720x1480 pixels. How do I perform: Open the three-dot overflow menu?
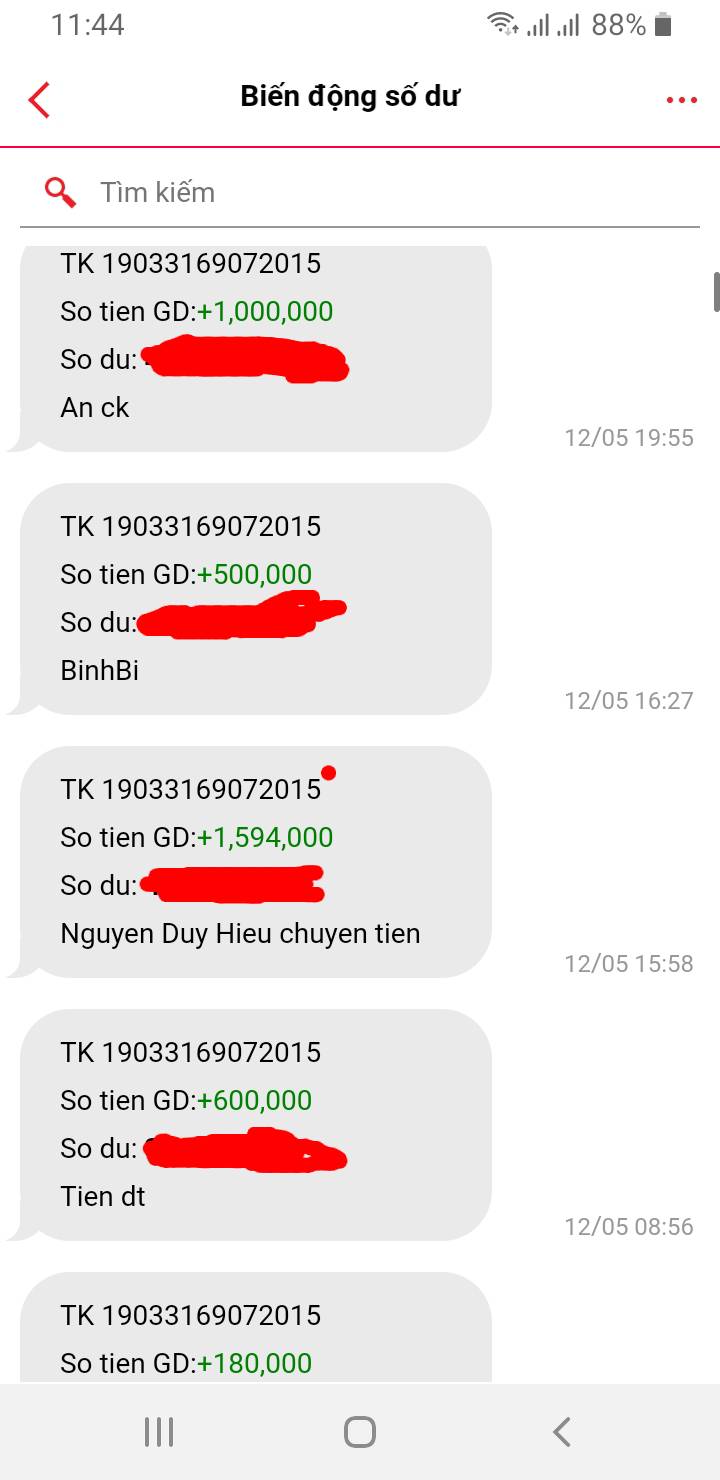click(681, 99)
